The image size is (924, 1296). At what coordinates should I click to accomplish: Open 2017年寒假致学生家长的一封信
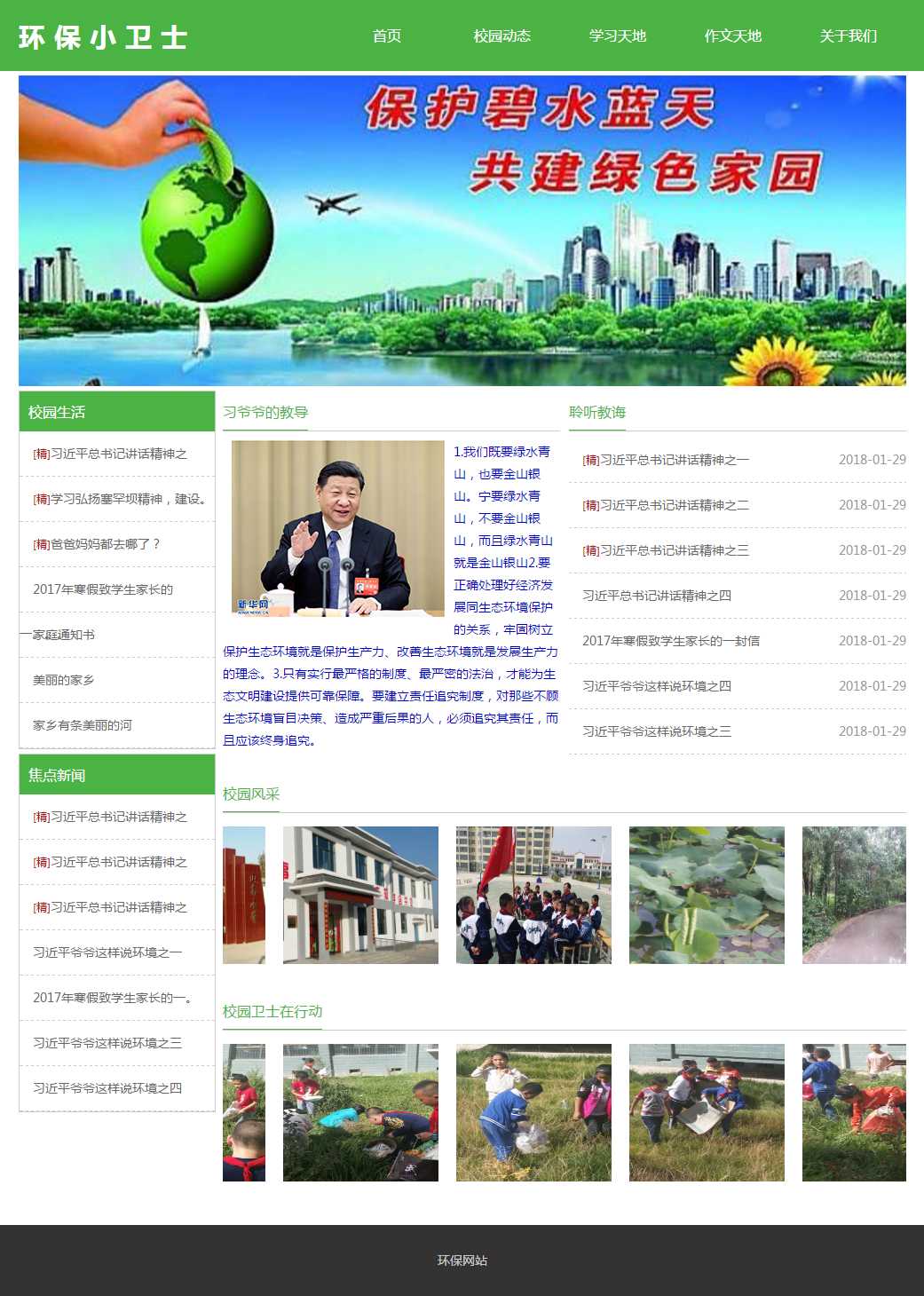coord(670,641)
